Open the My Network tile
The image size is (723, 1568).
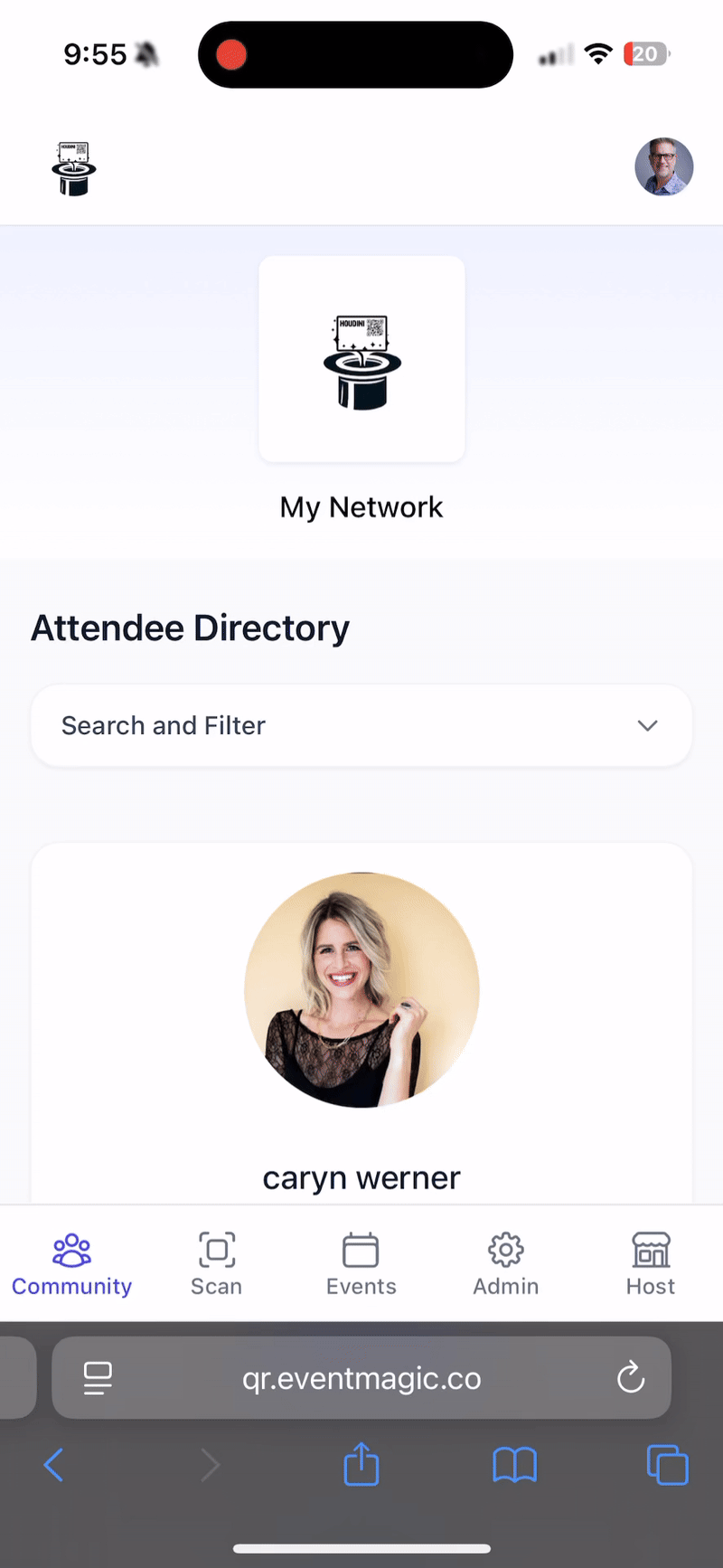361,360
